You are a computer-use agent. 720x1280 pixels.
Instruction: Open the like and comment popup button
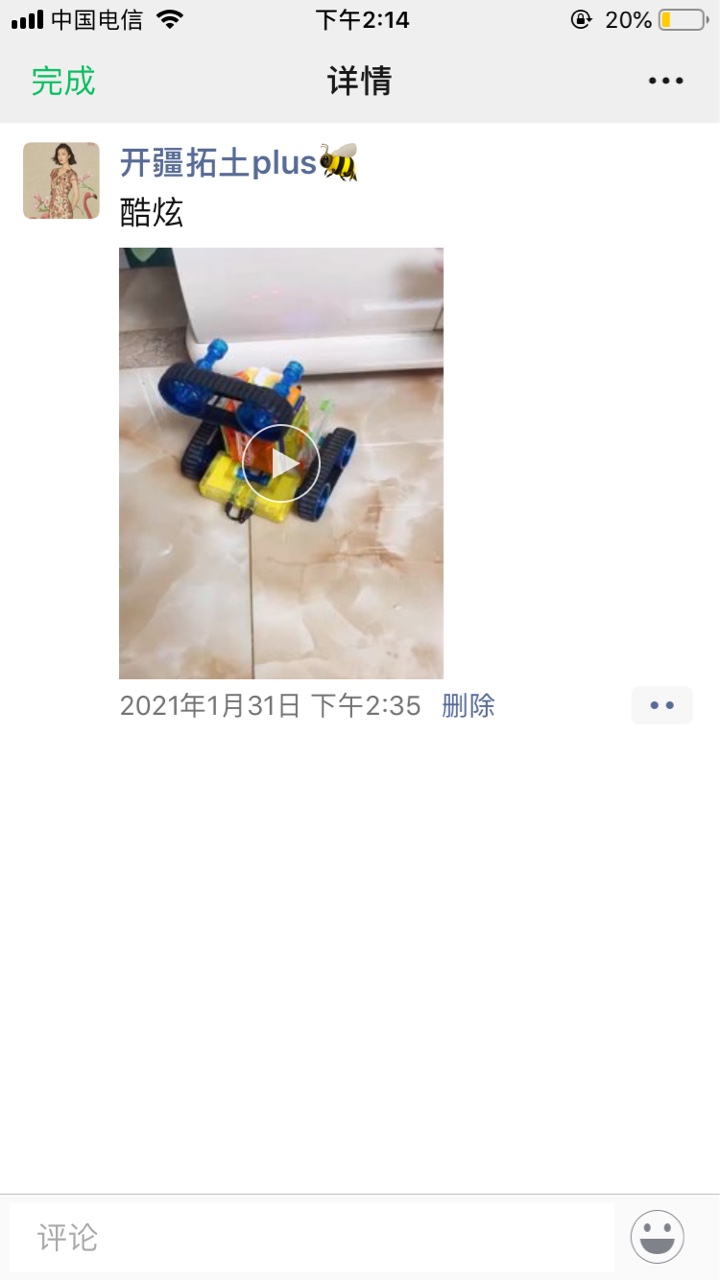coord(662,705)
